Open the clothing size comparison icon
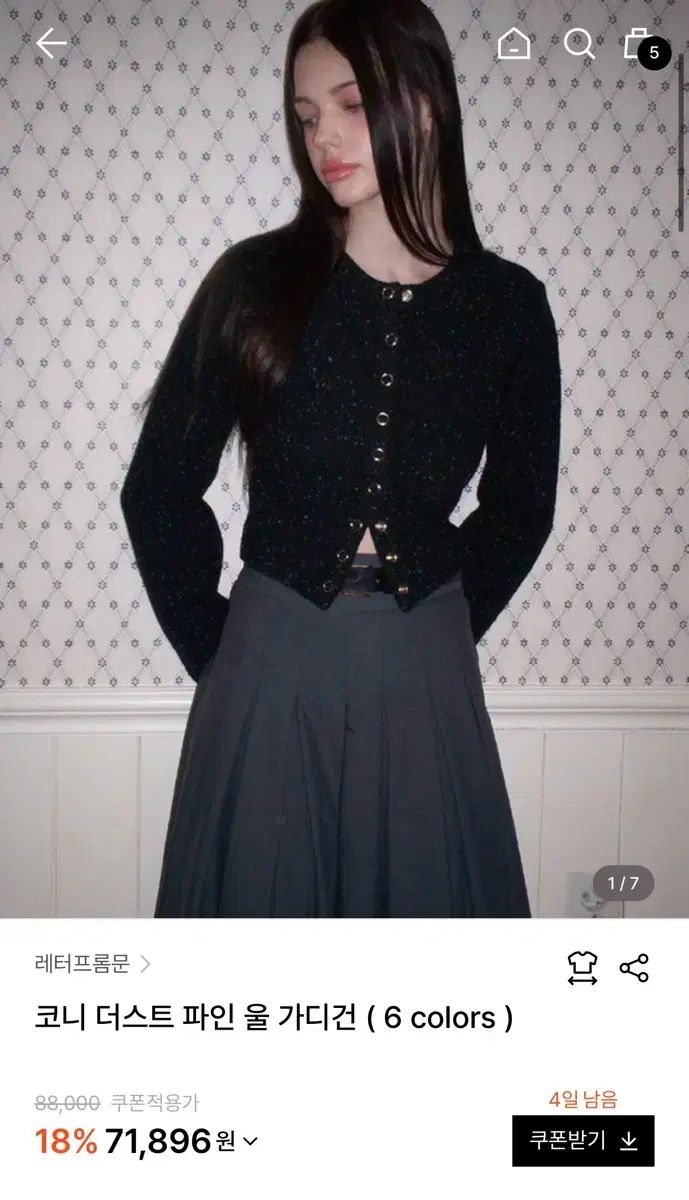The image size is (689, 1200). tap(582, 967)
